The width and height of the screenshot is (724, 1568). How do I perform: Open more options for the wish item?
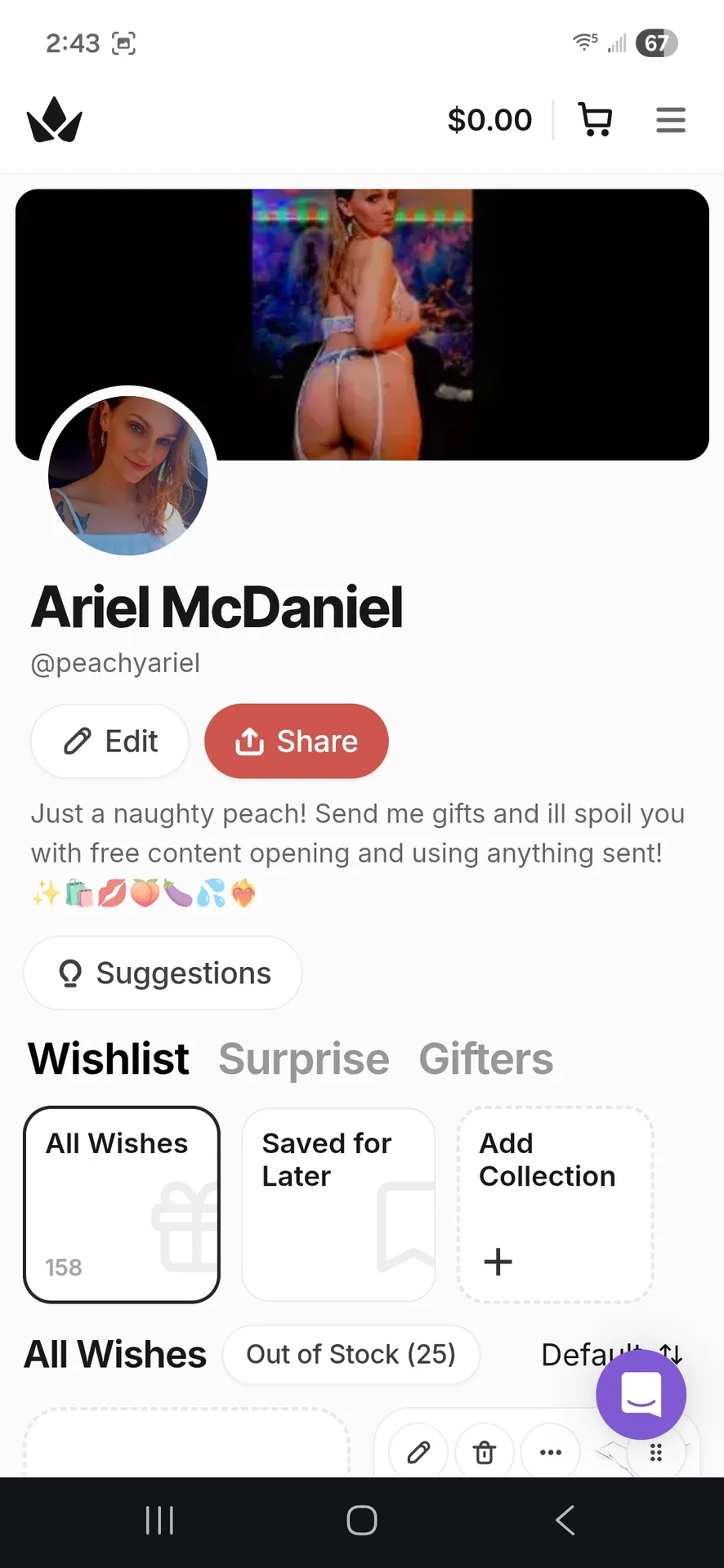[x=551, y=1453]
